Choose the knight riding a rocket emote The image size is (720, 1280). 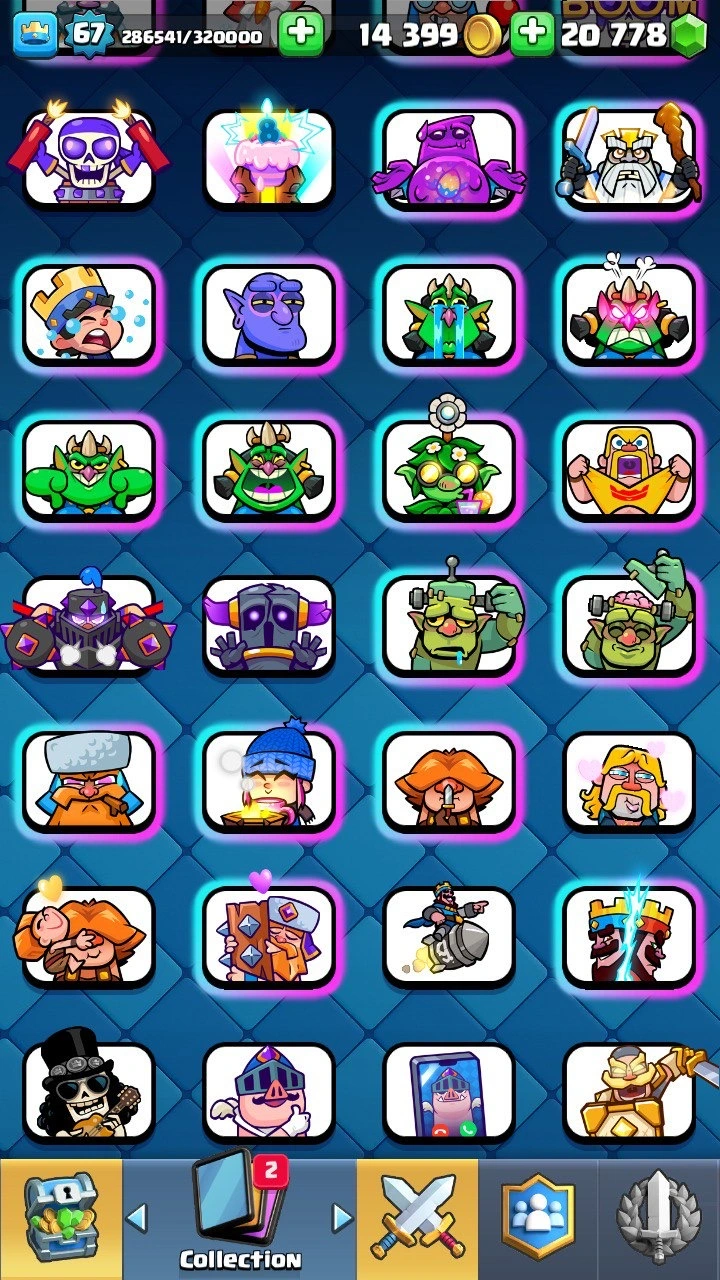click(x=449, y=937)
